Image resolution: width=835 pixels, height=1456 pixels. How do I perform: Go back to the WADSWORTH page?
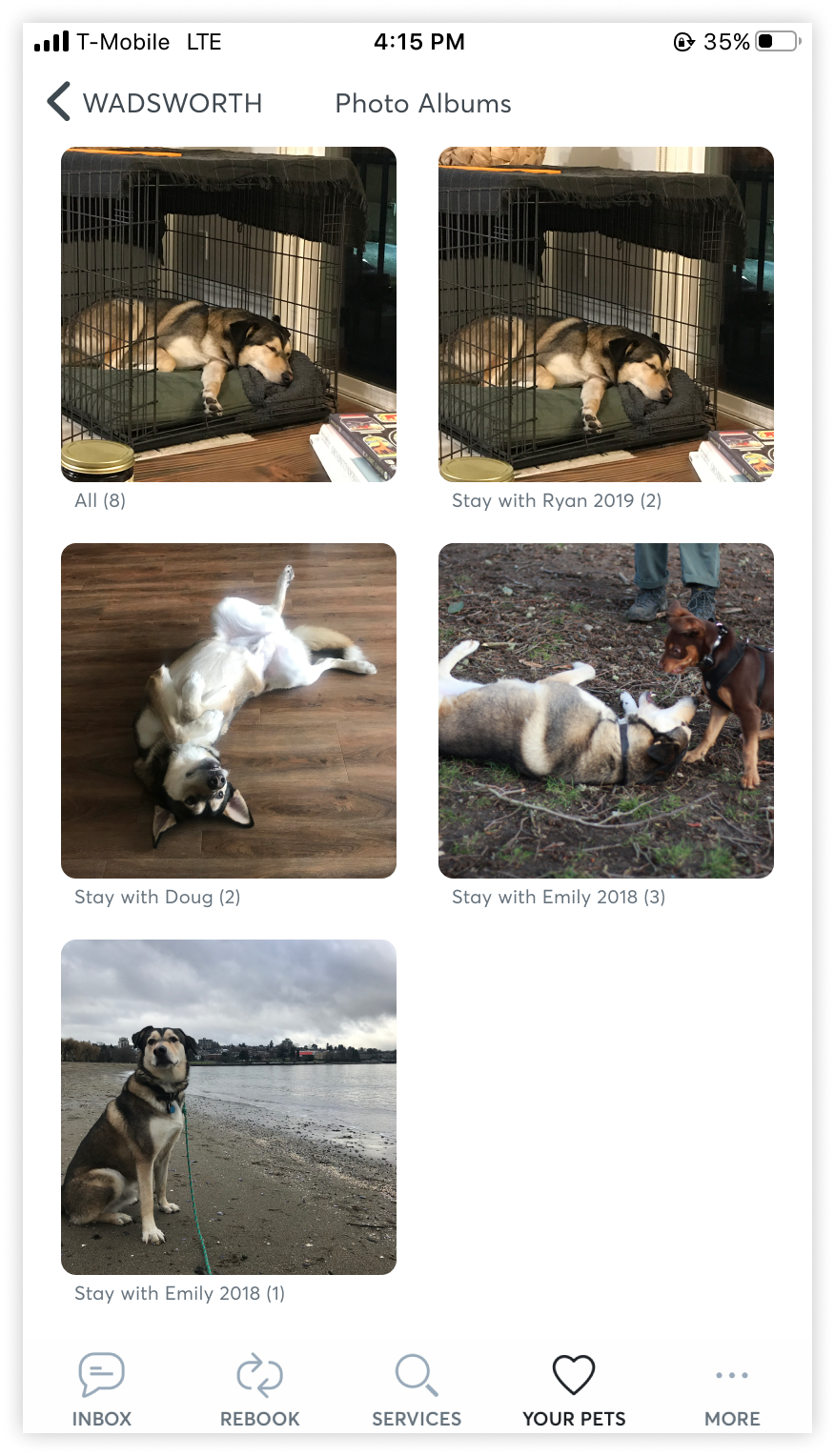(154, 103)
